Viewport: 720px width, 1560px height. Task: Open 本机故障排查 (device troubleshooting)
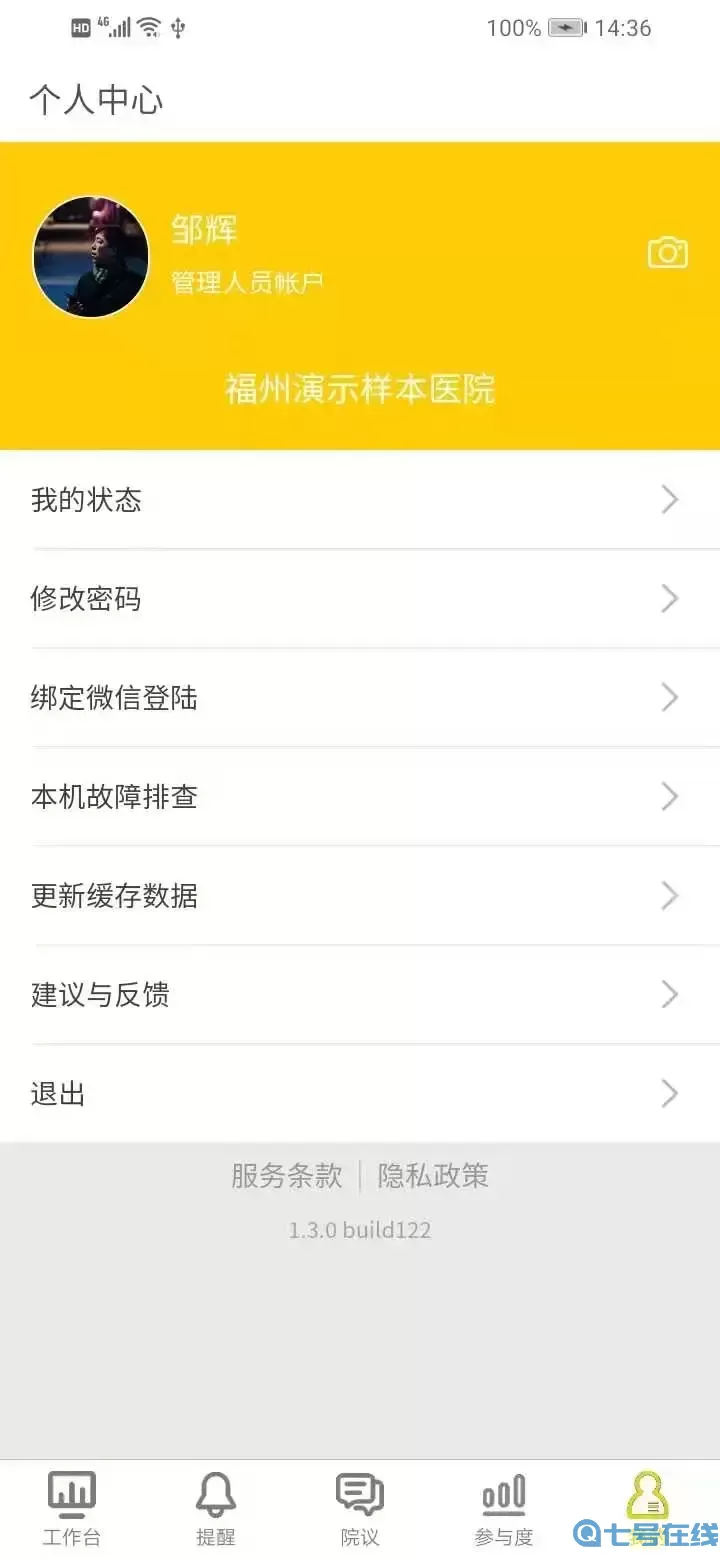point(360,797)
